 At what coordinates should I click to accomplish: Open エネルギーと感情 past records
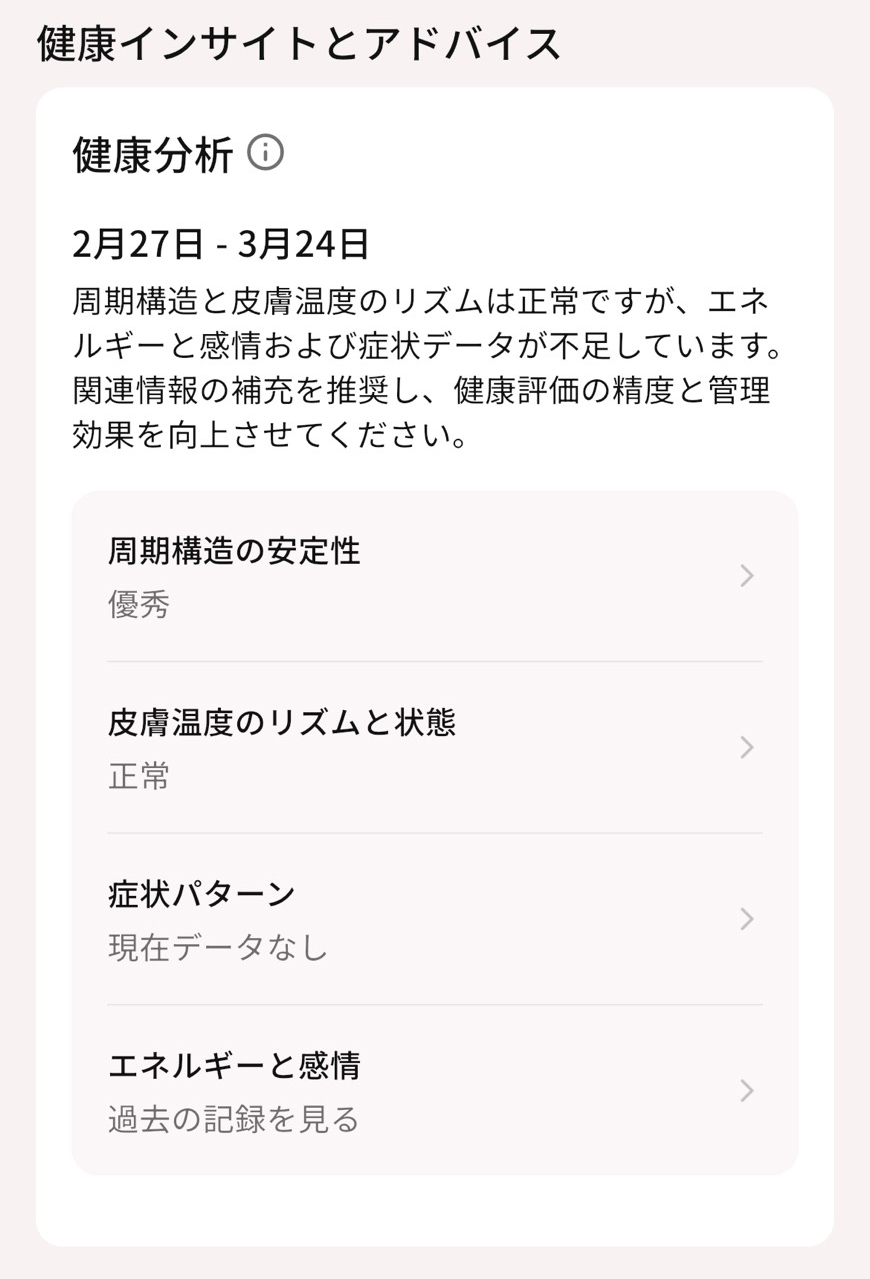[x=434, y=1090]
